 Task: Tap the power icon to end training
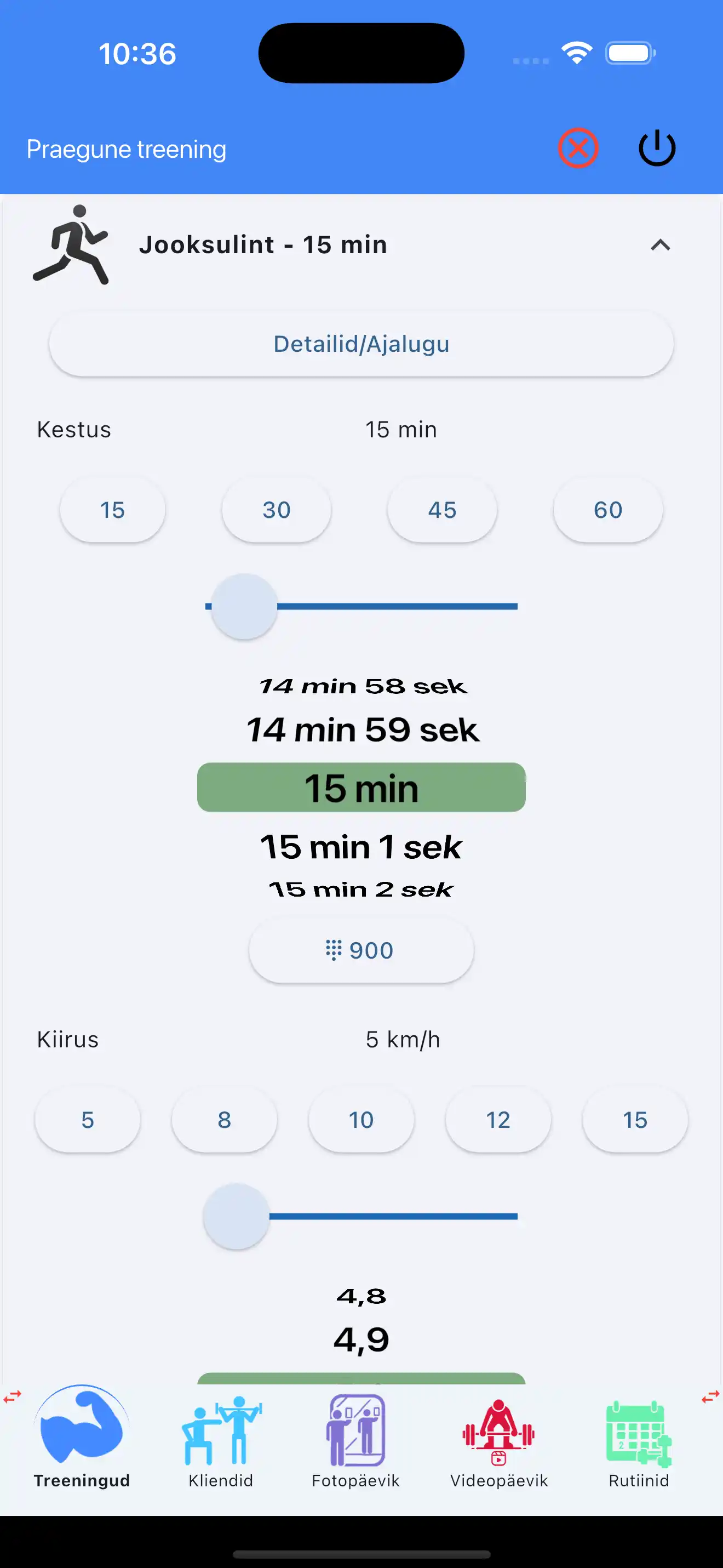click(657, 148)
